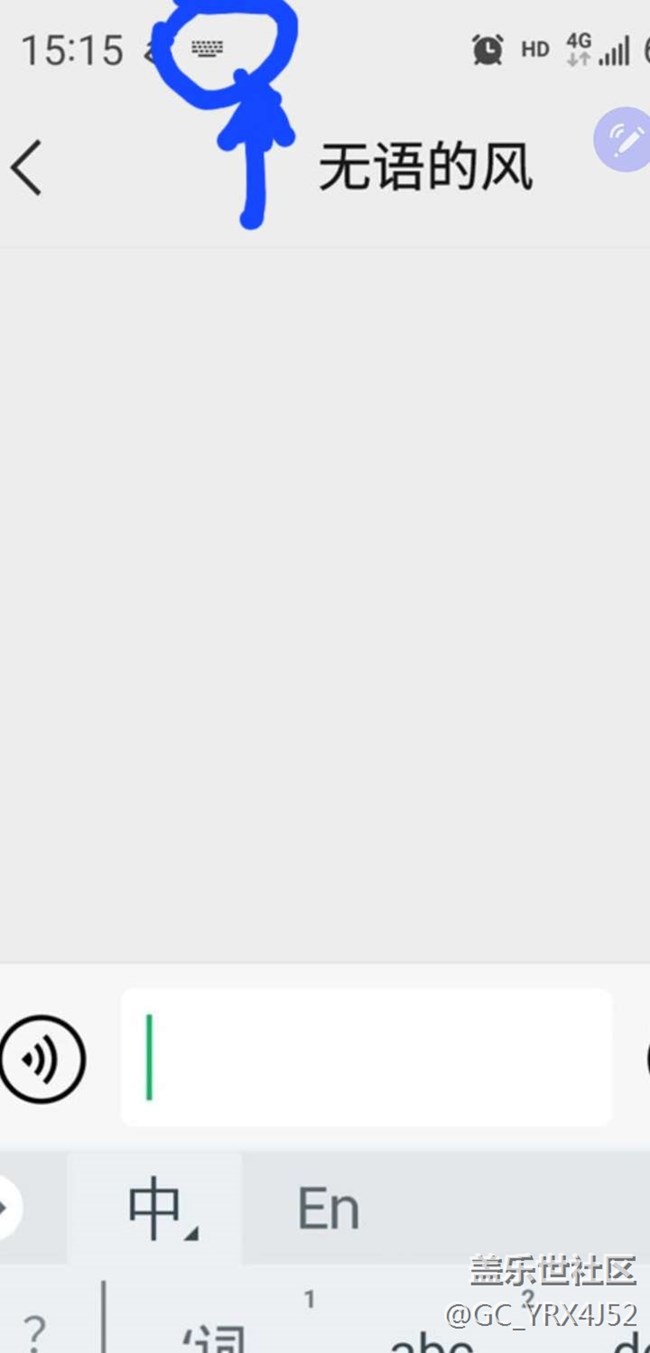Switch keyboard to En input

328,1208
